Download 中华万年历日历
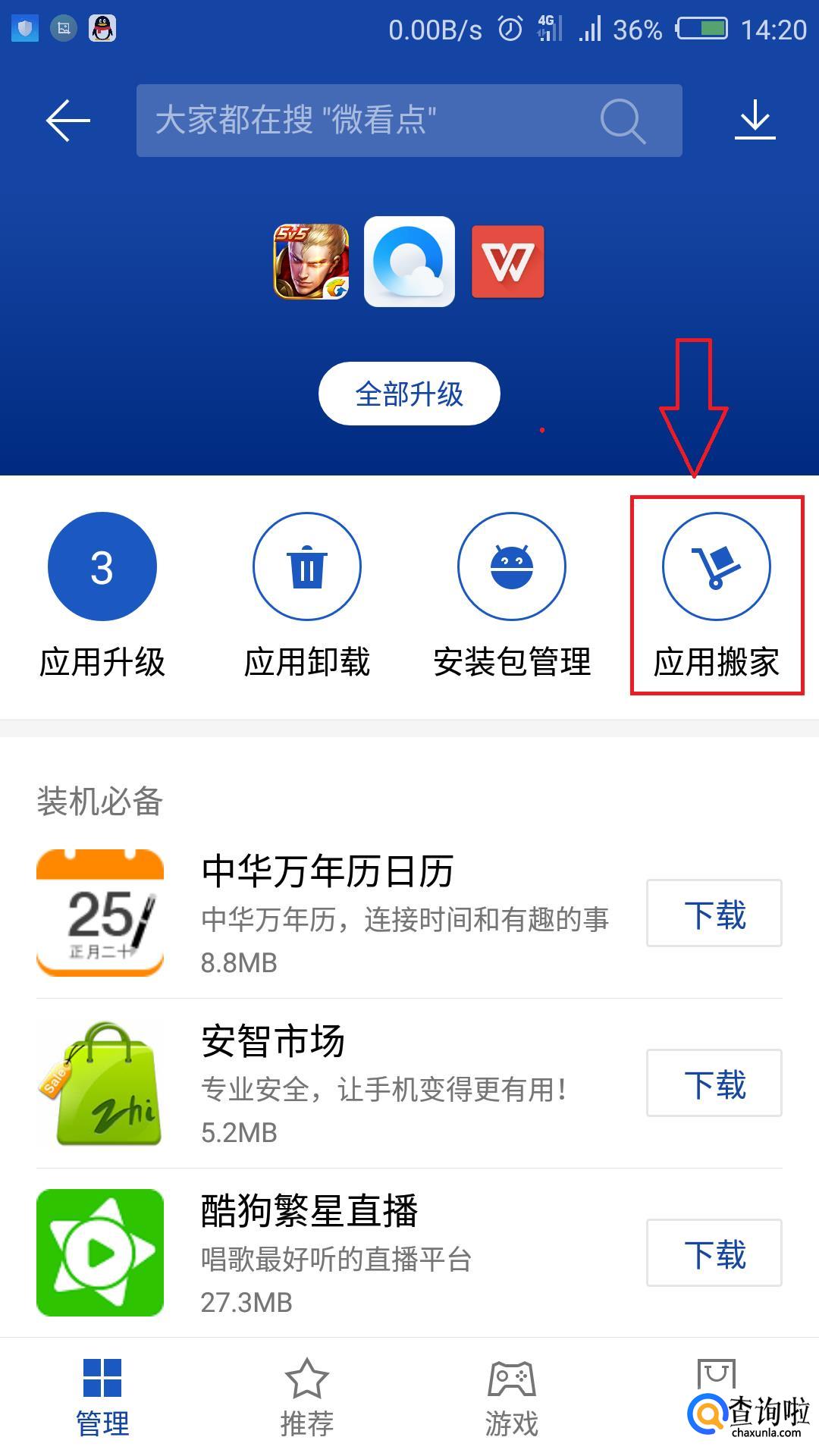Image resolution: width=819 pixels, height=1456 pixels. coord(714,913)
